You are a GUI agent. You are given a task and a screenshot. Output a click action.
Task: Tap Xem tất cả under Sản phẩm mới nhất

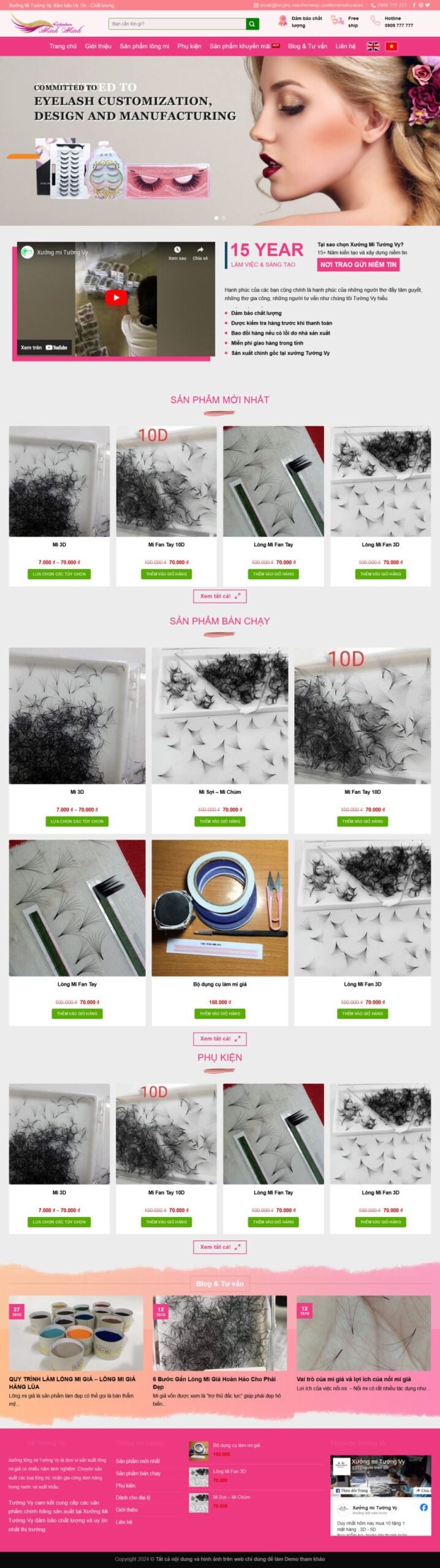pos(220,596)
